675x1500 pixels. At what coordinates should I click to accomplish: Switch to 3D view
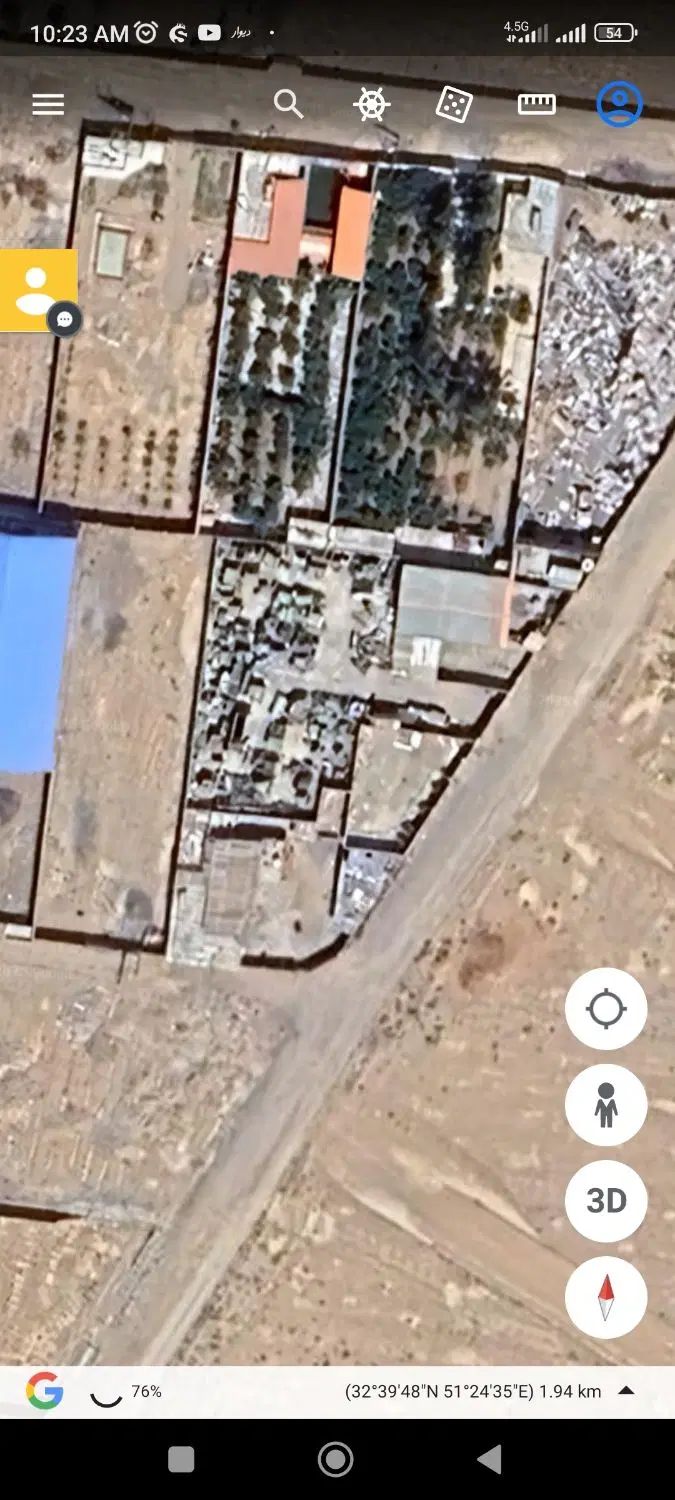[x=606, y=1201]
